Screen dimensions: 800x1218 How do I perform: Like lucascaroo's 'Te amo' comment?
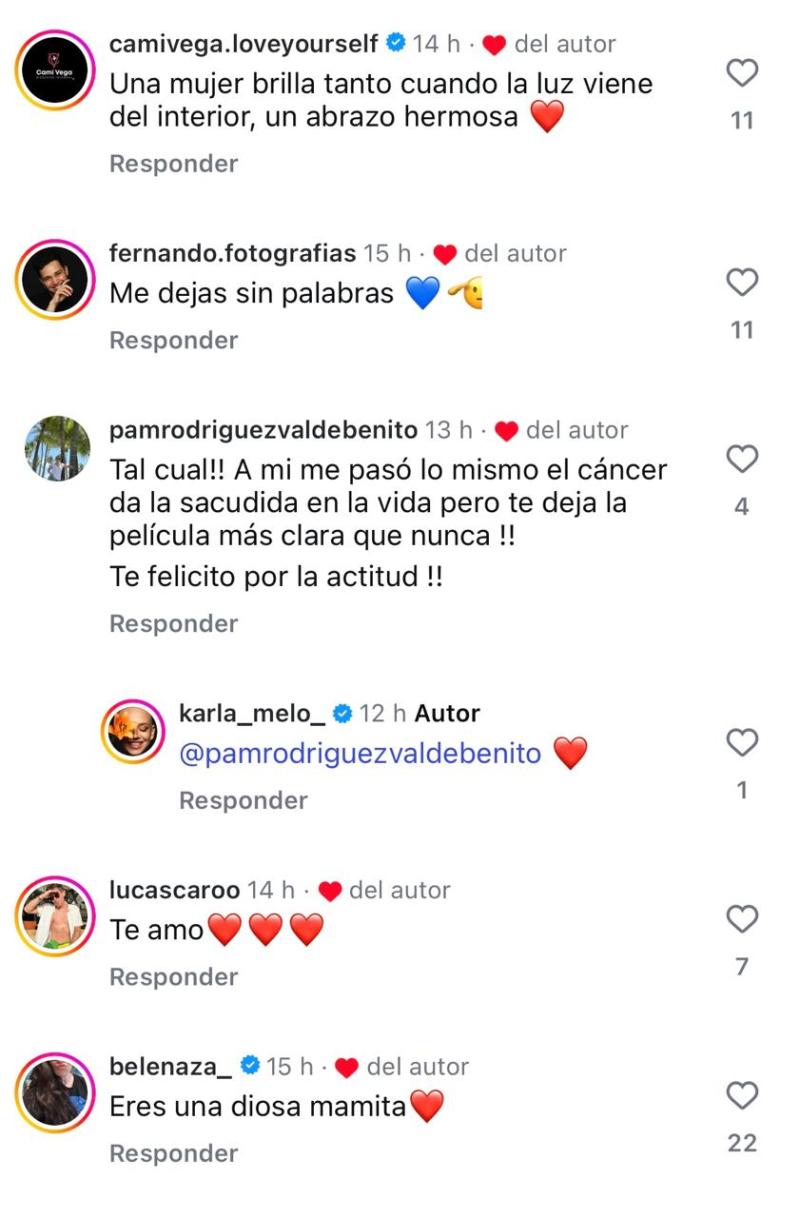(x=742, y=916)
